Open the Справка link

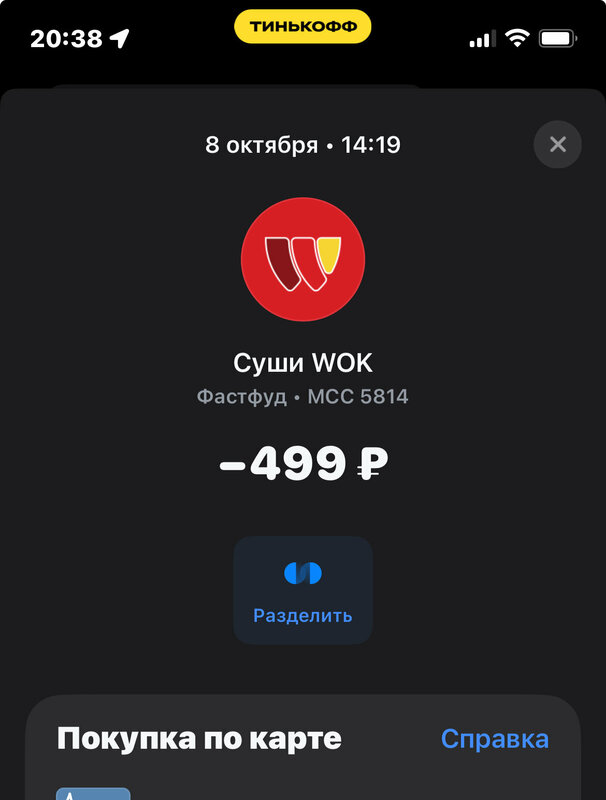click(x=494, y=739)
